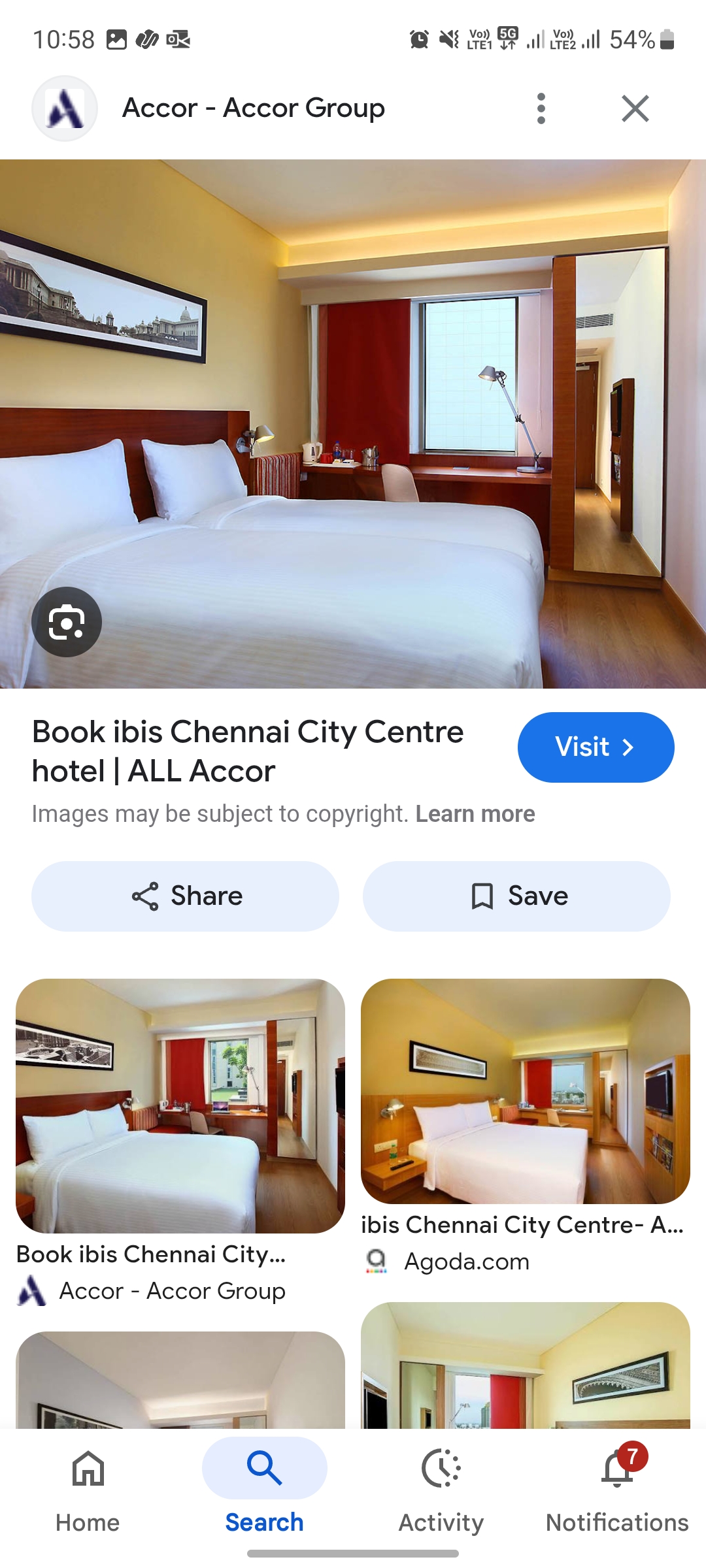The image size is (706, 1568).
Task: Save this image to collections
Action: (516, 896)
